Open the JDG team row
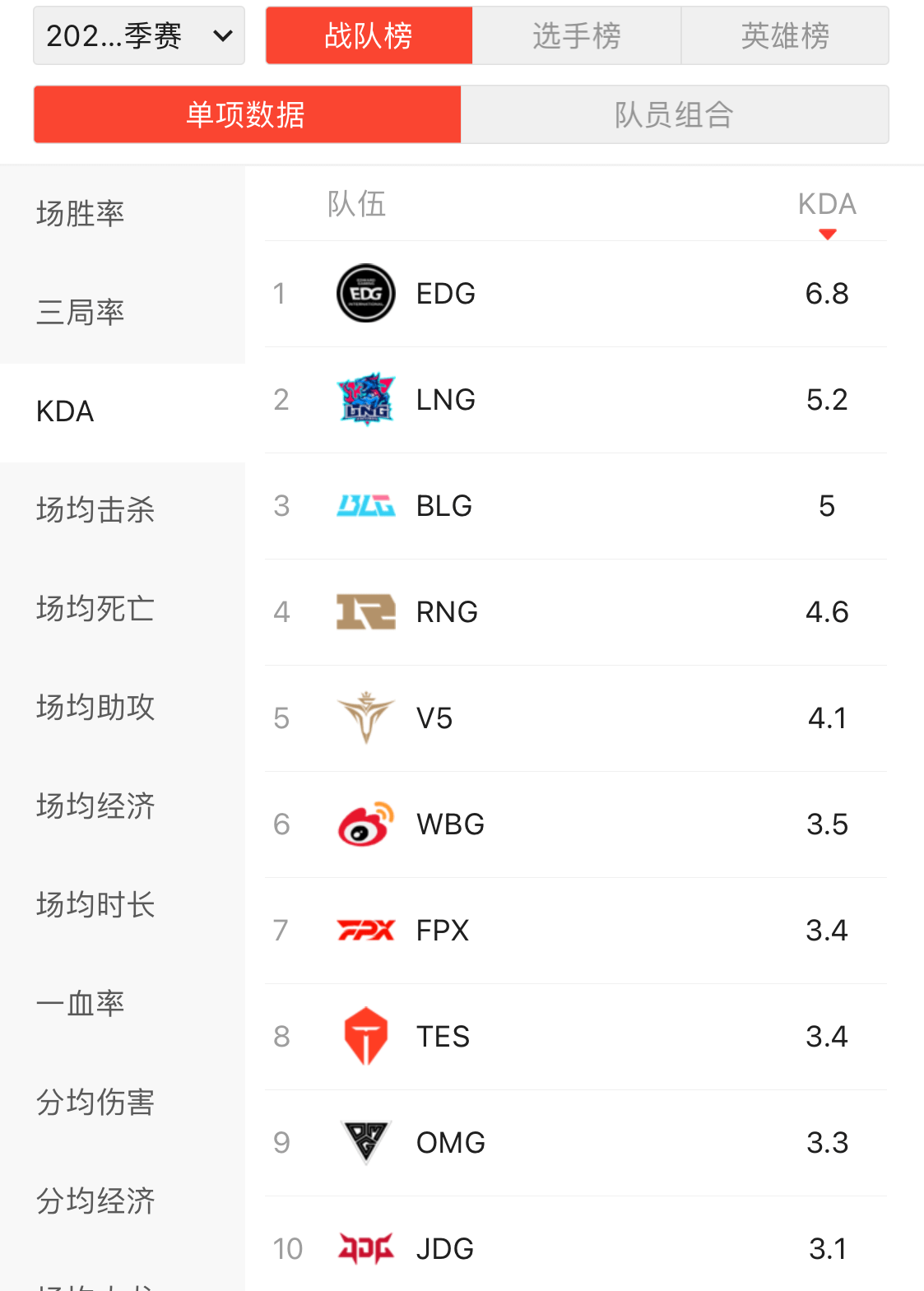This screenshot has height=1291, width=924. 575,1248
